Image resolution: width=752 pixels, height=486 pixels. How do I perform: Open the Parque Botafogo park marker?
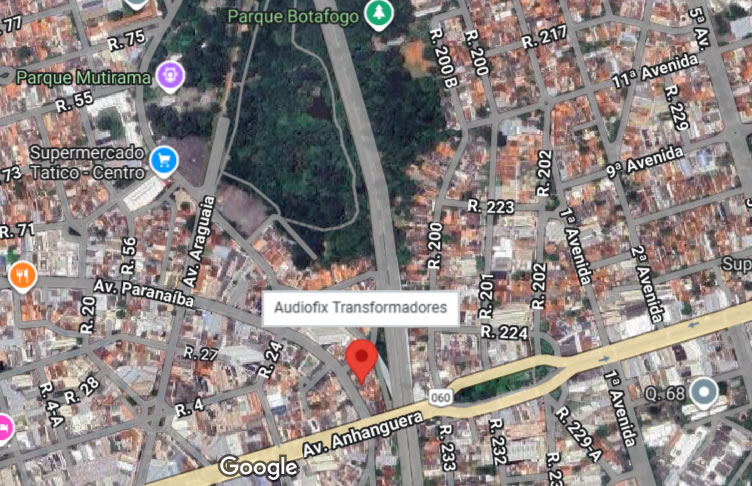[378, 13]
